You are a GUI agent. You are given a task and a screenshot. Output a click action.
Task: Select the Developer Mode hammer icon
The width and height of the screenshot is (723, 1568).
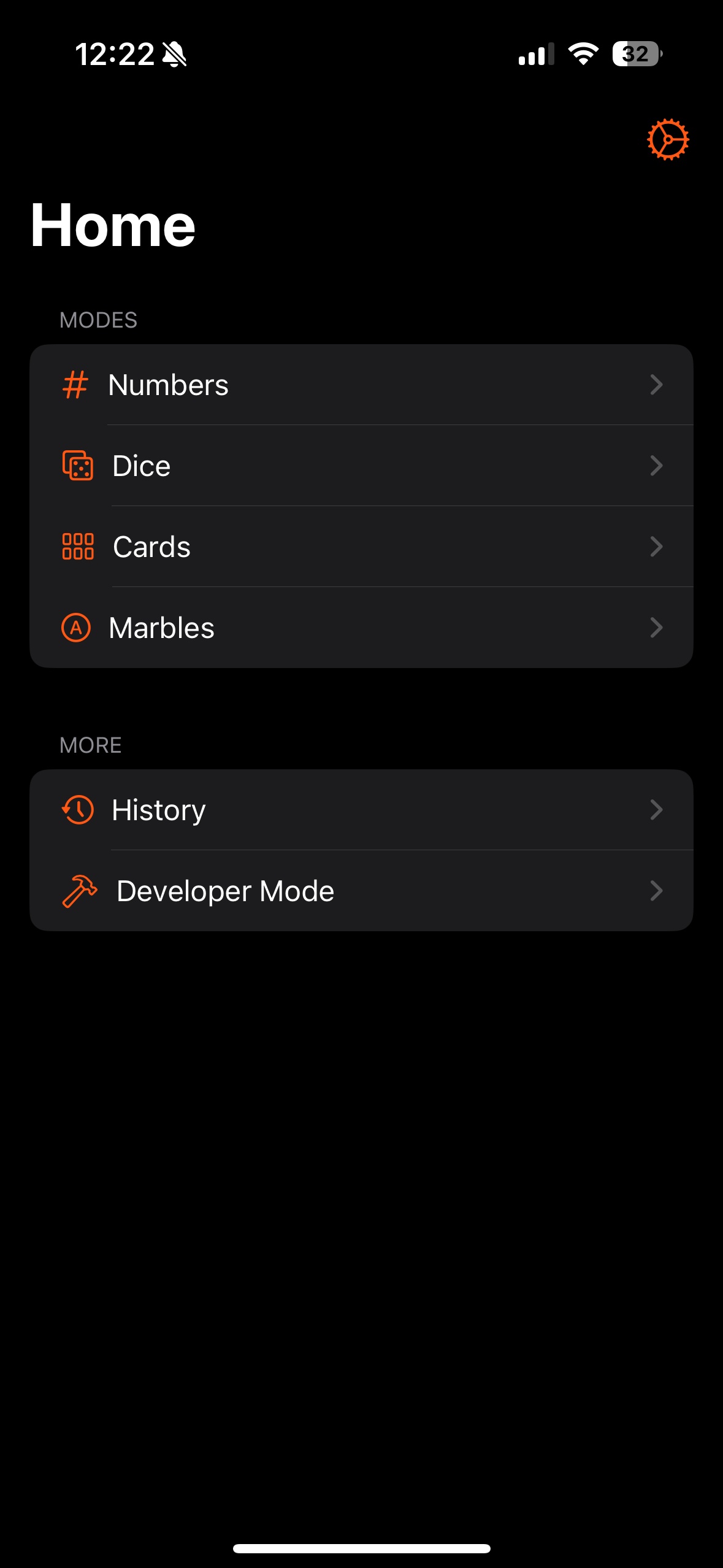coord(78,891)
